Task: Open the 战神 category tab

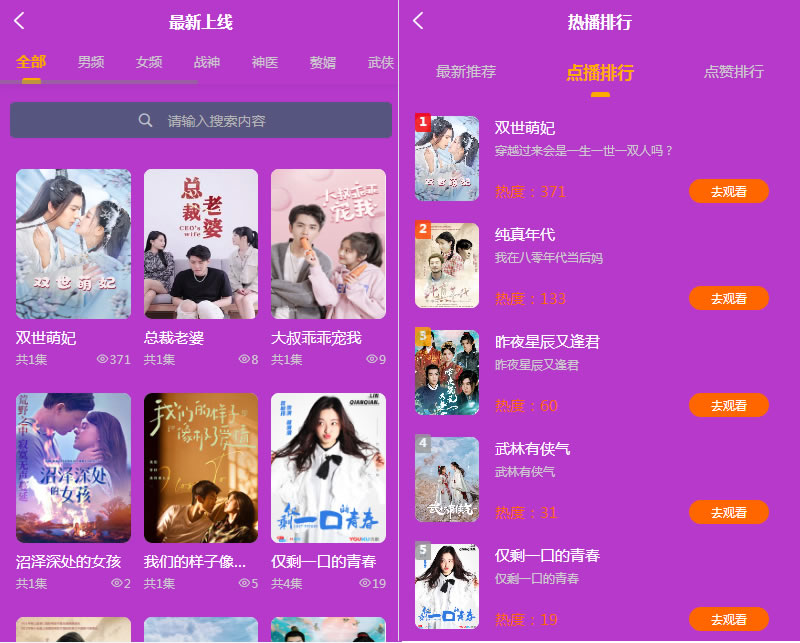Action: [207, 62]
